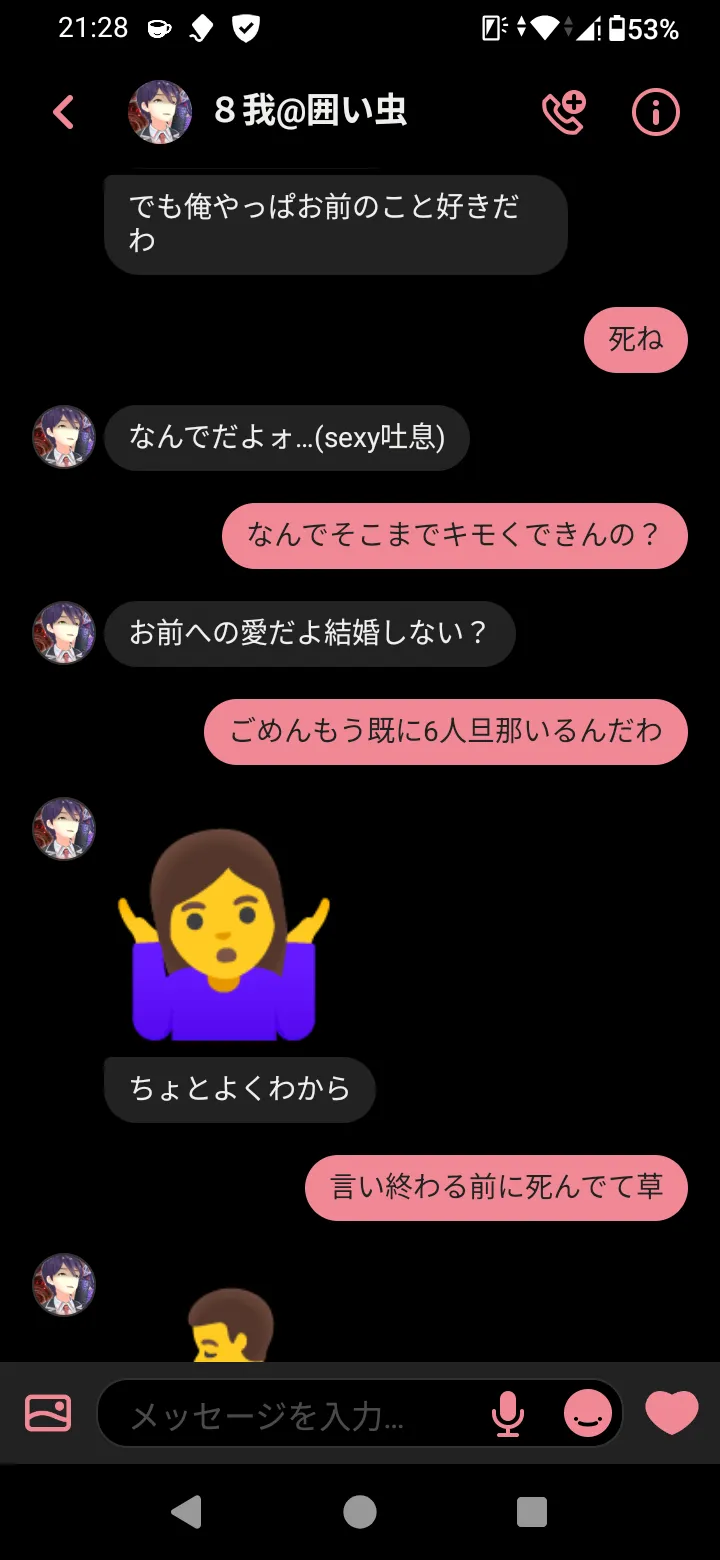Open the profile picture in the header
Screen dimensions: 720x1560
[x=160, y=112]
